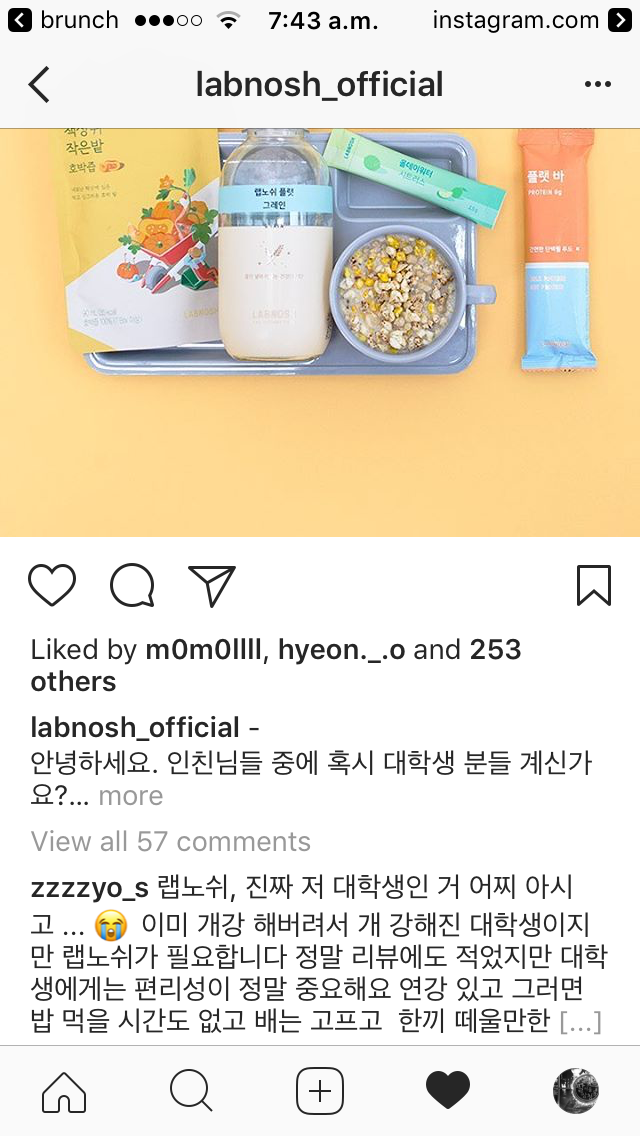Screen dimensions: 640x1136
Task: Bookmark this post
Action: 593,585
